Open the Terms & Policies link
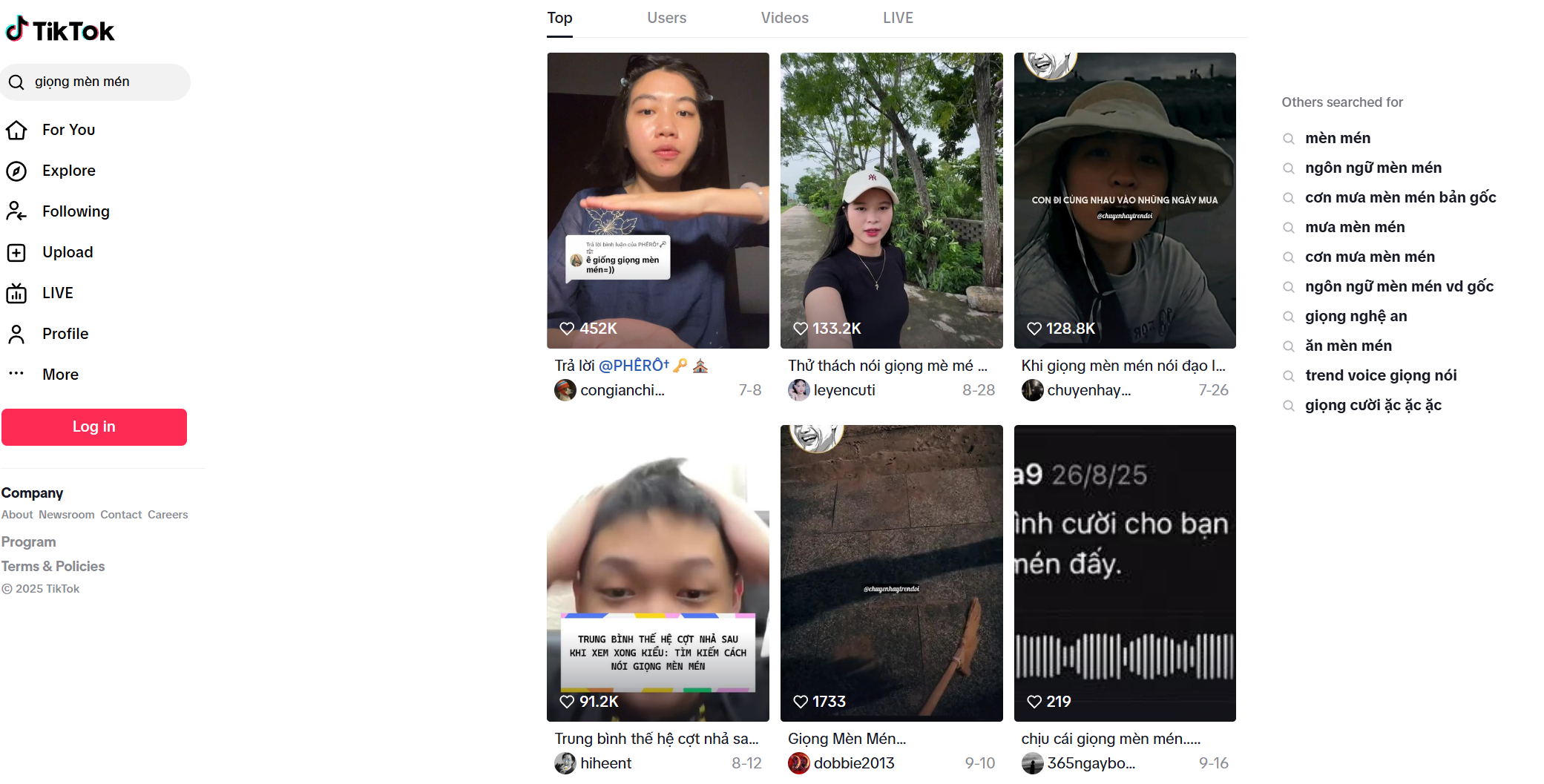 click(53, 567)
